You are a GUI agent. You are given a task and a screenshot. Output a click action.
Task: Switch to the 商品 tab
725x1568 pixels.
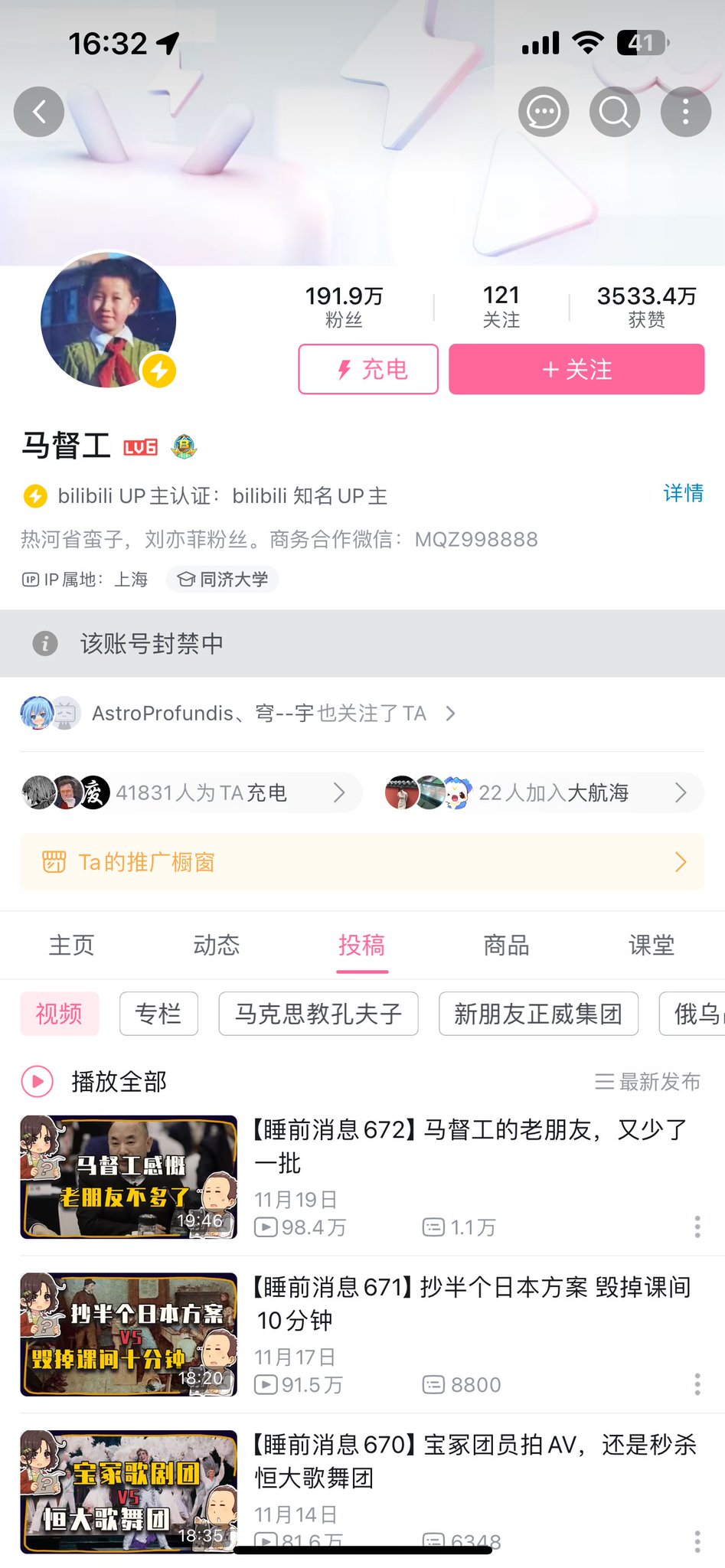point(506,946)
